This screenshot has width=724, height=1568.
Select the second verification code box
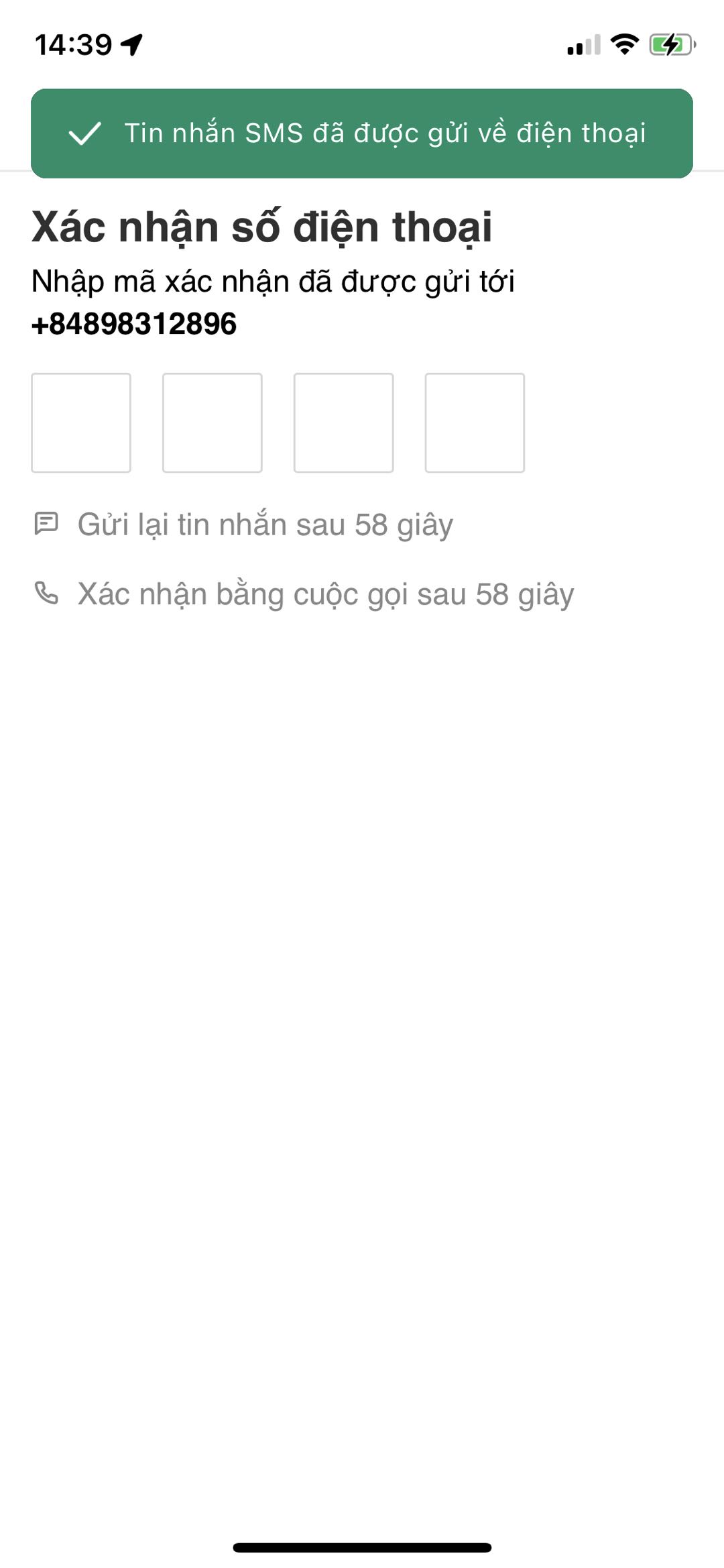(x=213, y=423)
